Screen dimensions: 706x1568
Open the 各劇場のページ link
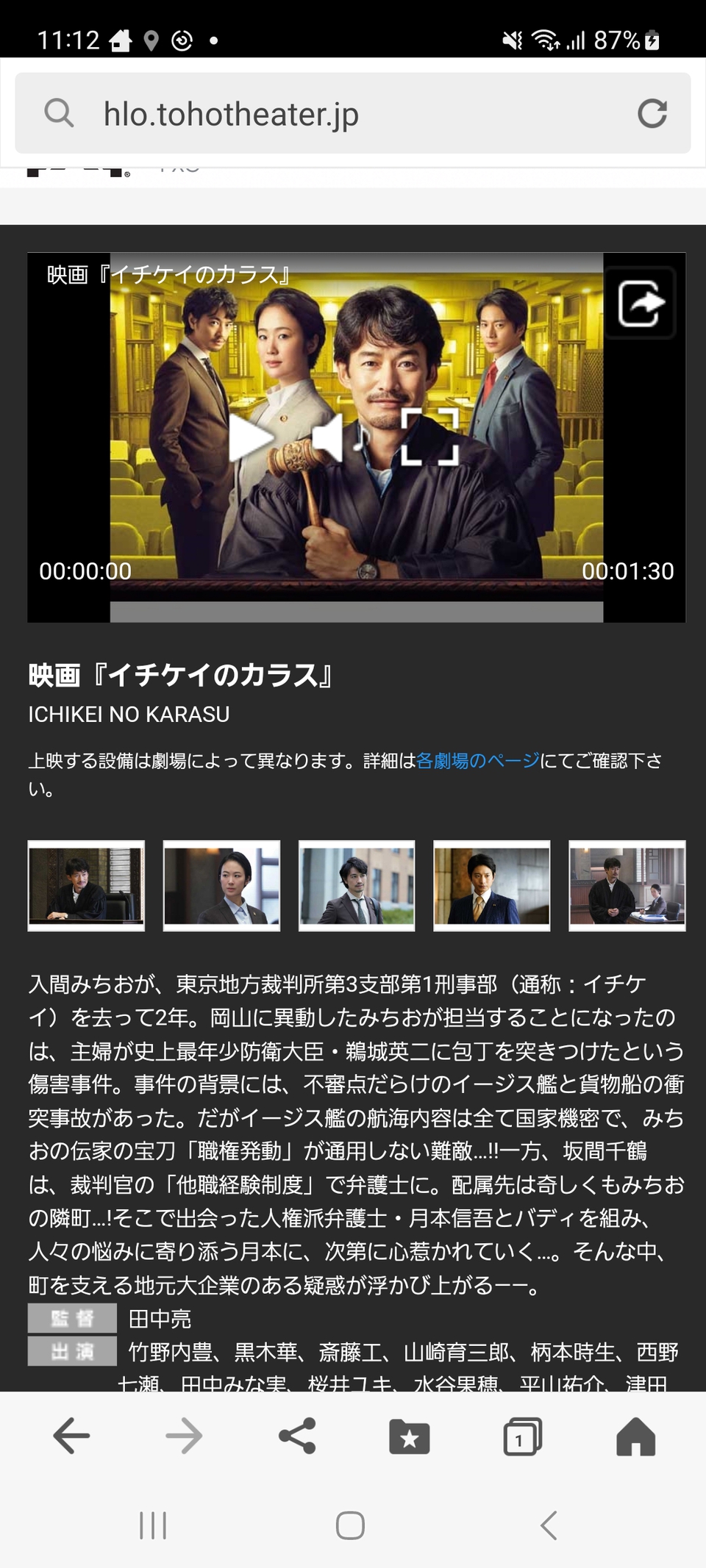(x=478, y=761)
